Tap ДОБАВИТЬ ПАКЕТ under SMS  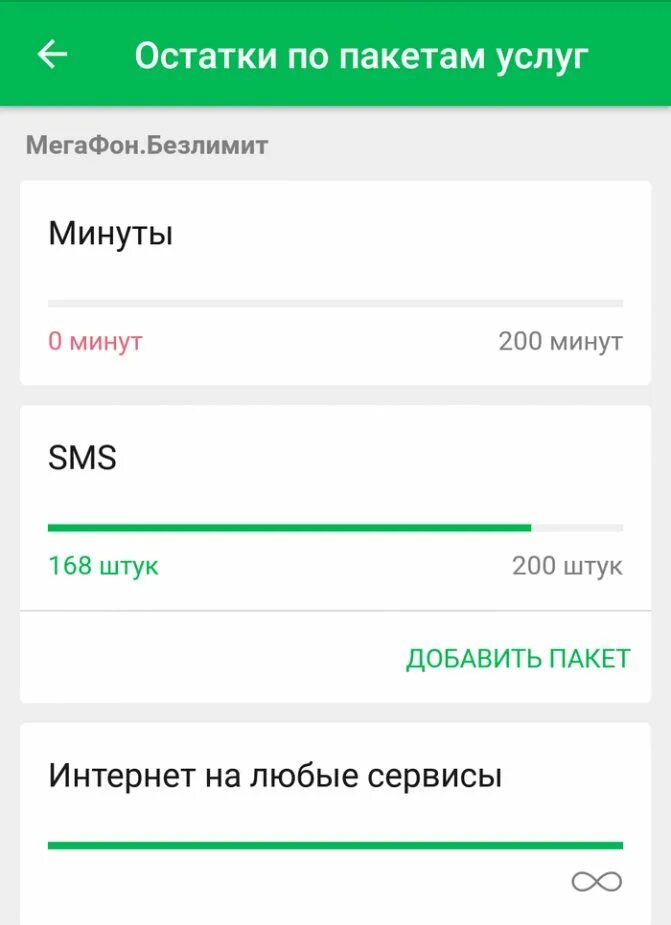click(x=517, y=659)
